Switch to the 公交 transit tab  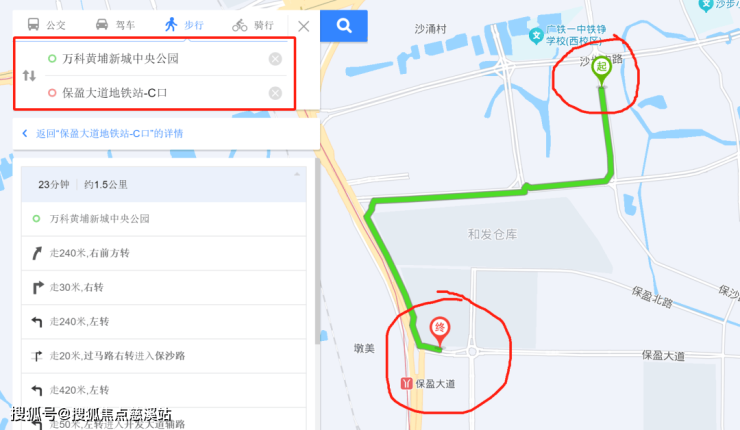tap(46, 24)
